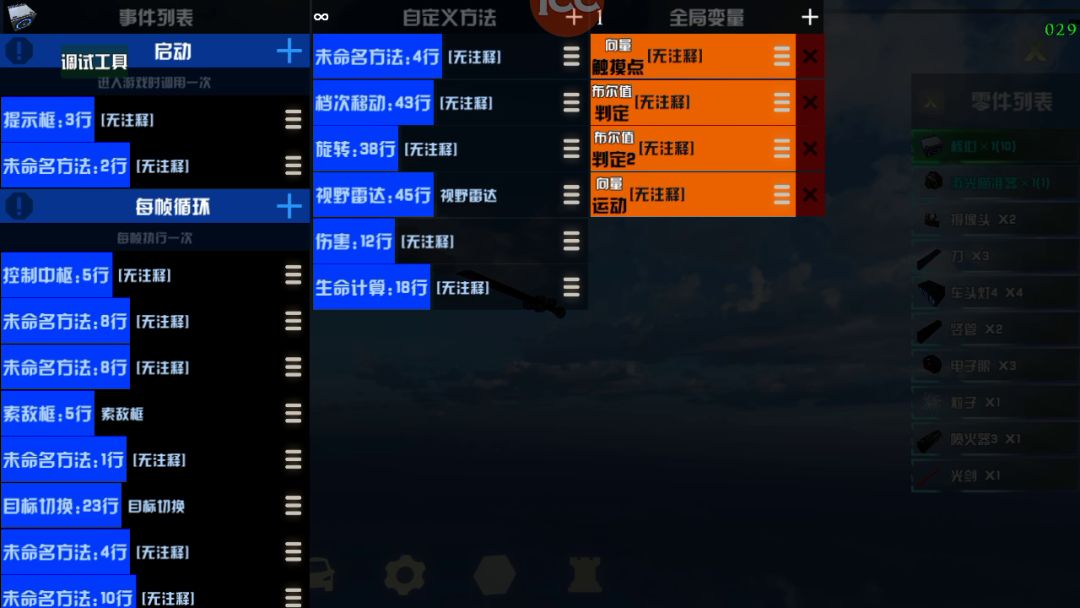Open the 伤害:12行 method

[354, 241]
